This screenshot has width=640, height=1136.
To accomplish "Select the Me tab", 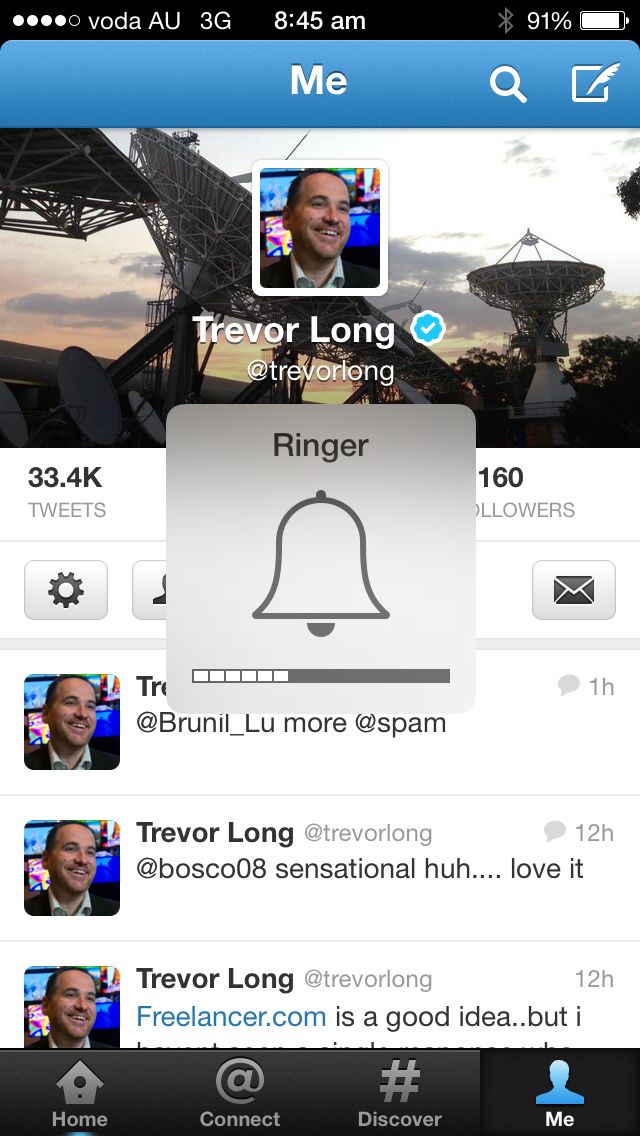I will (560, 1093).
